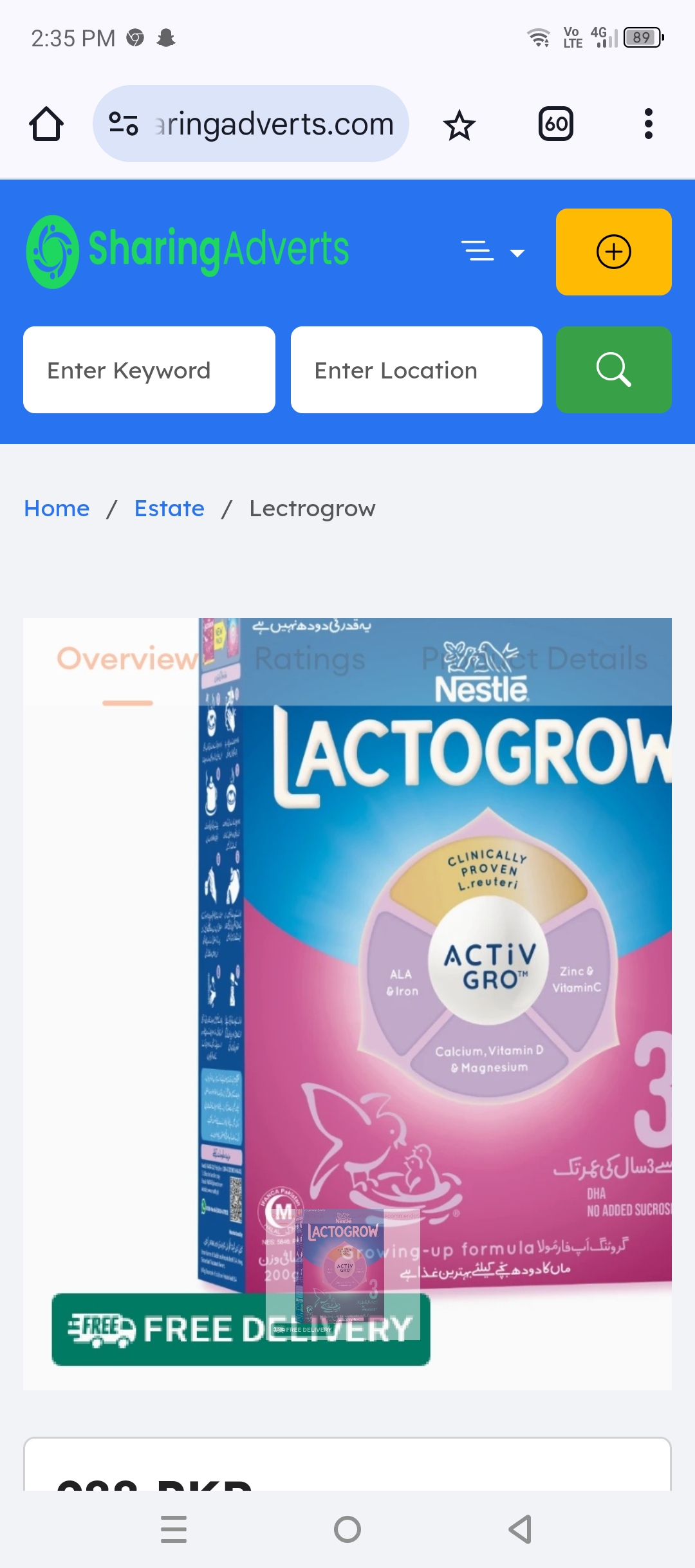Open the tab switcher showing 60 tabs
This screenshot has width=695, height=1568.
click(x=556, y=124)
